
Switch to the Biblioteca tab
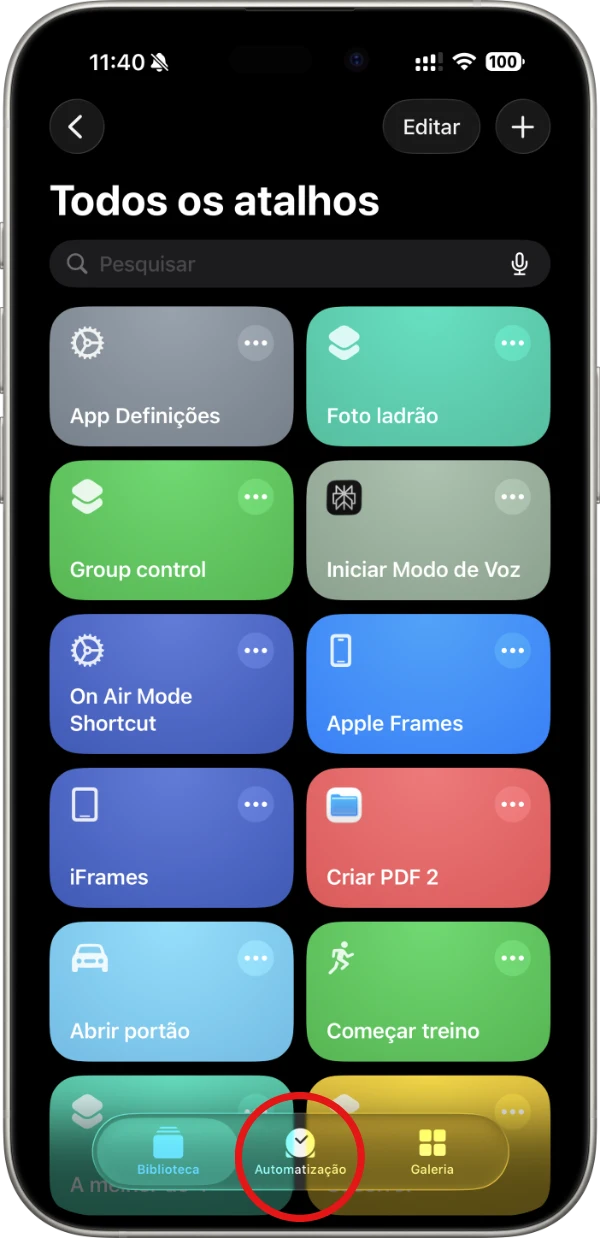pos(168,1152)
